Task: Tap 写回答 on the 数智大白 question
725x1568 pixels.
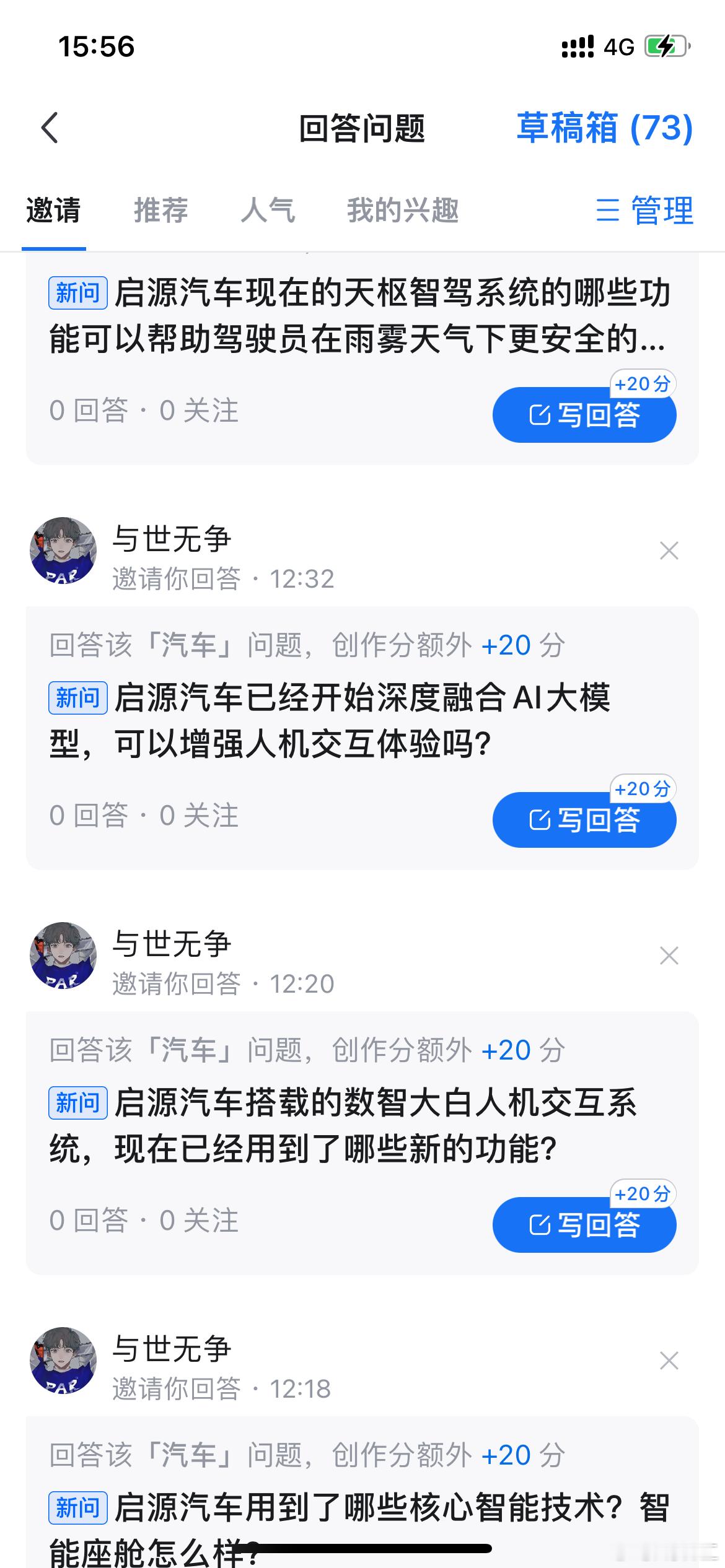Action: coord(583,1224)
